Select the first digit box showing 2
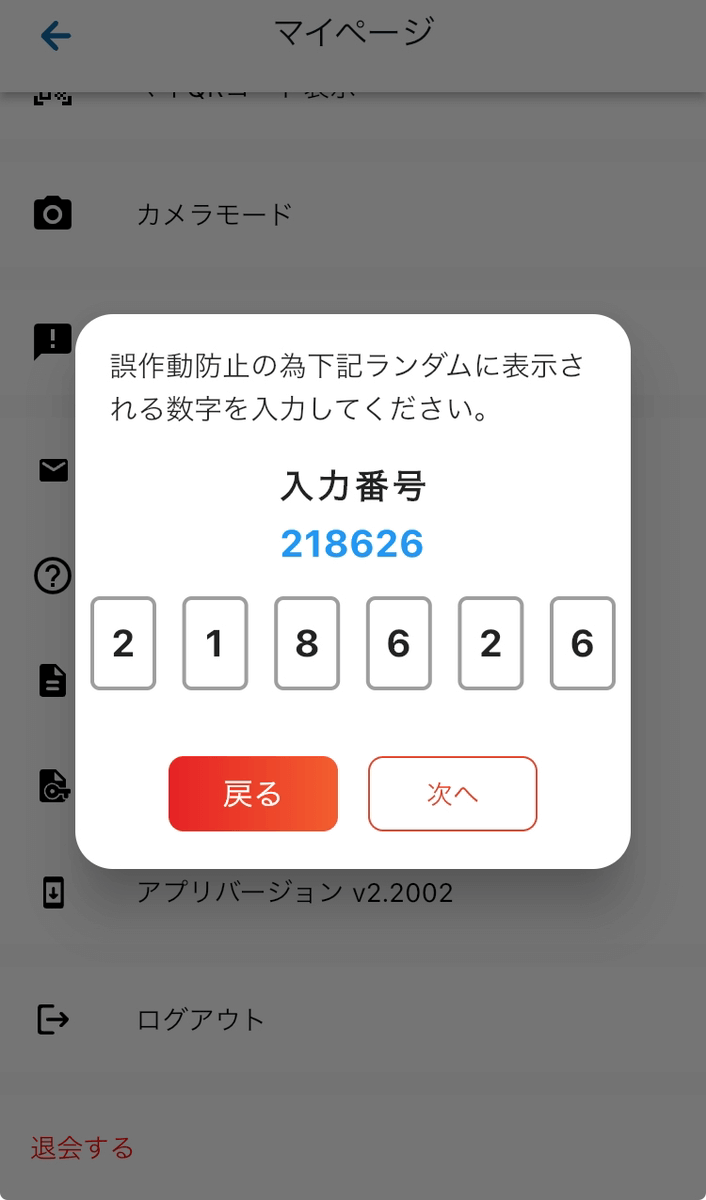706x1200 pixels. click(123, 644)
